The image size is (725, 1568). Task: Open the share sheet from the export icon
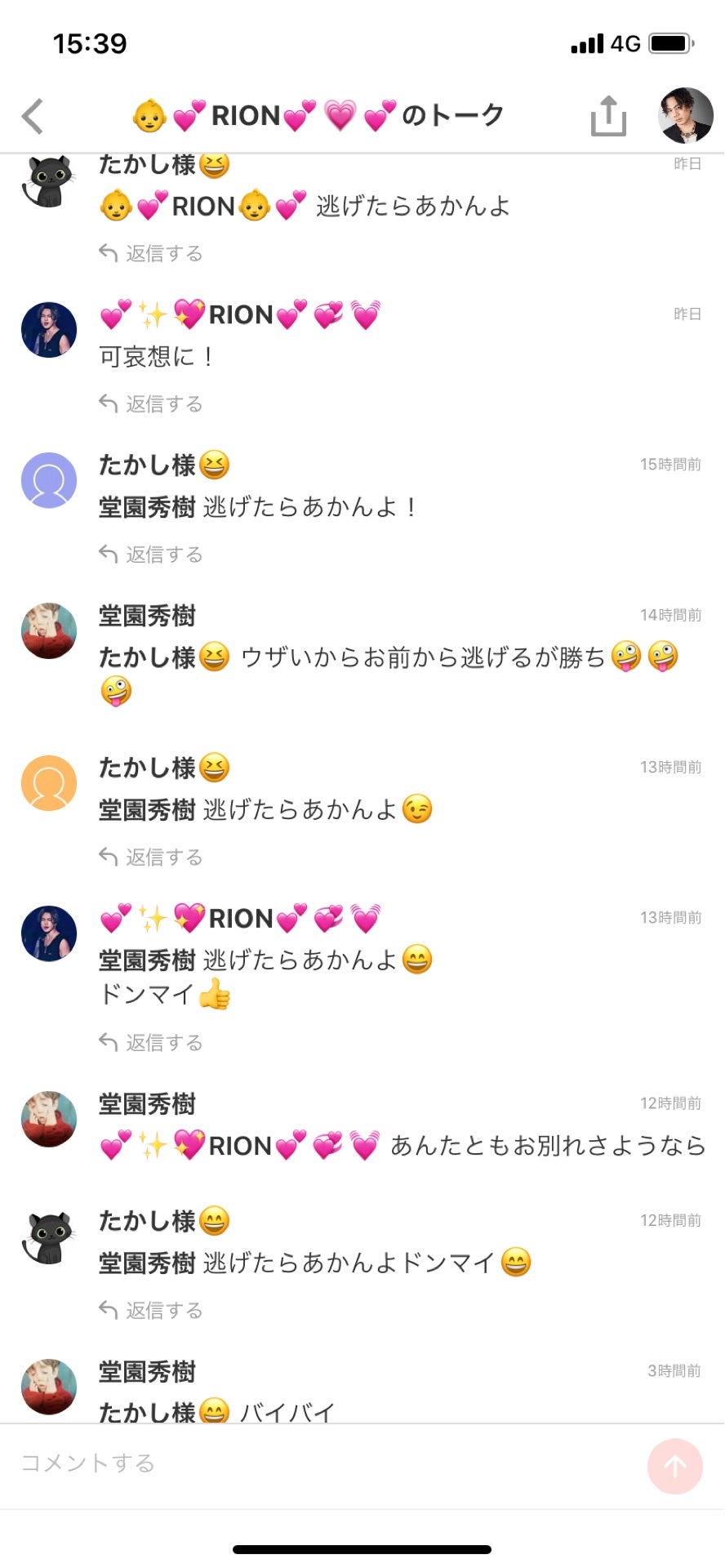click(608, 115)
